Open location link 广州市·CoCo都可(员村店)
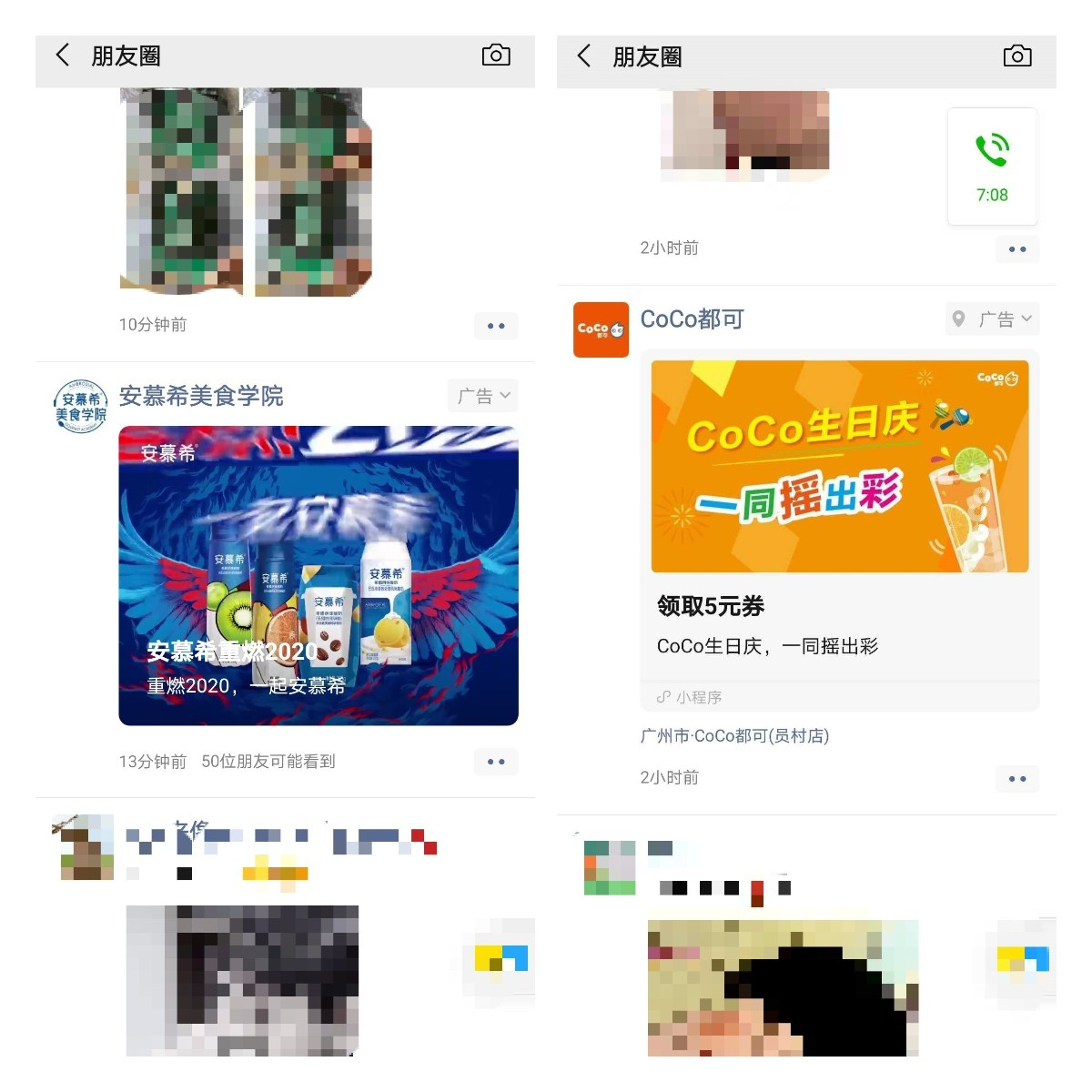 pyautogui.click(x=734, y=735)
